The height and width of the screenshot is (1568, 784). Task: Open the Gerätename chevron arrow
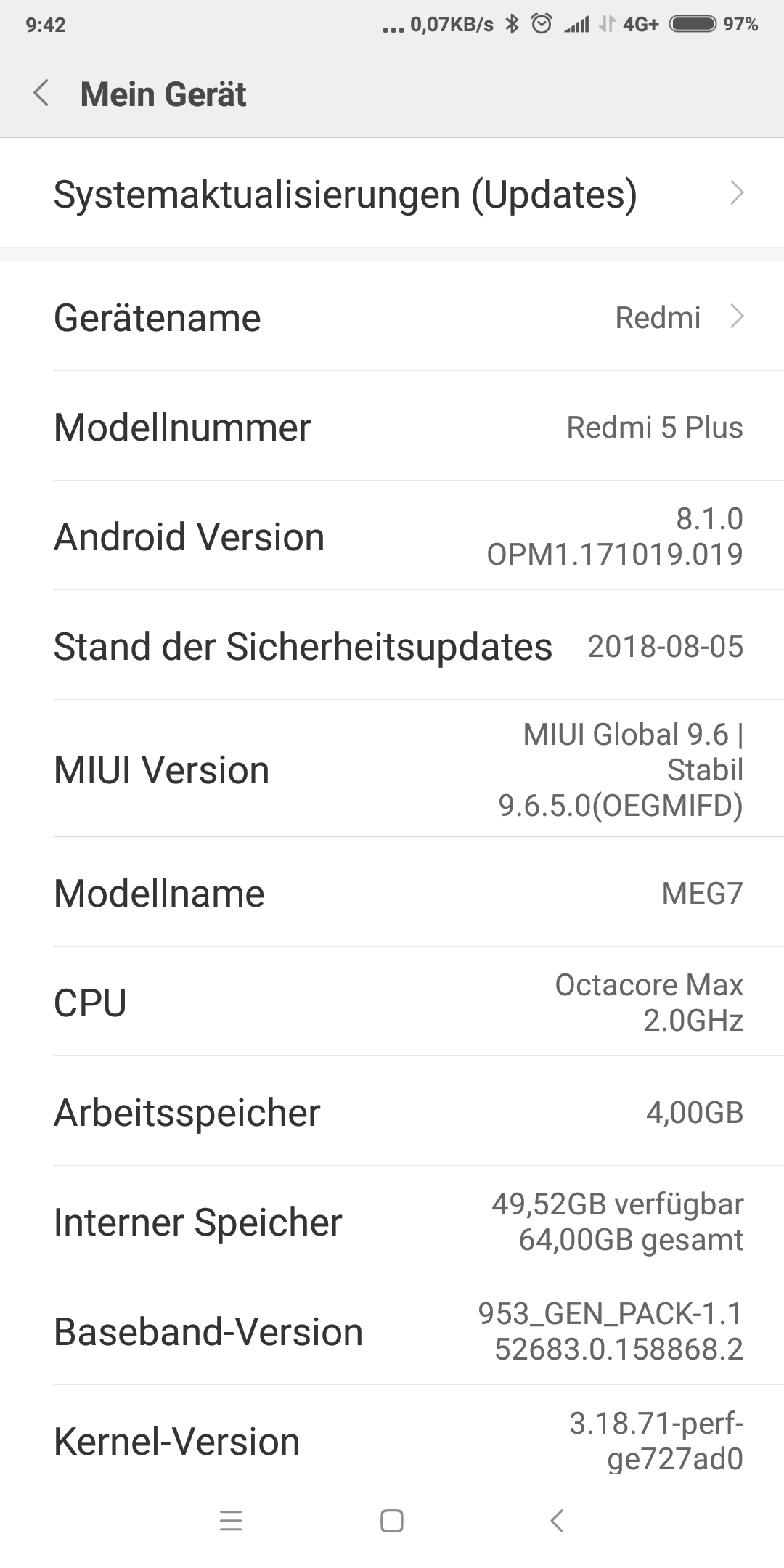click(x=738, y=317)
